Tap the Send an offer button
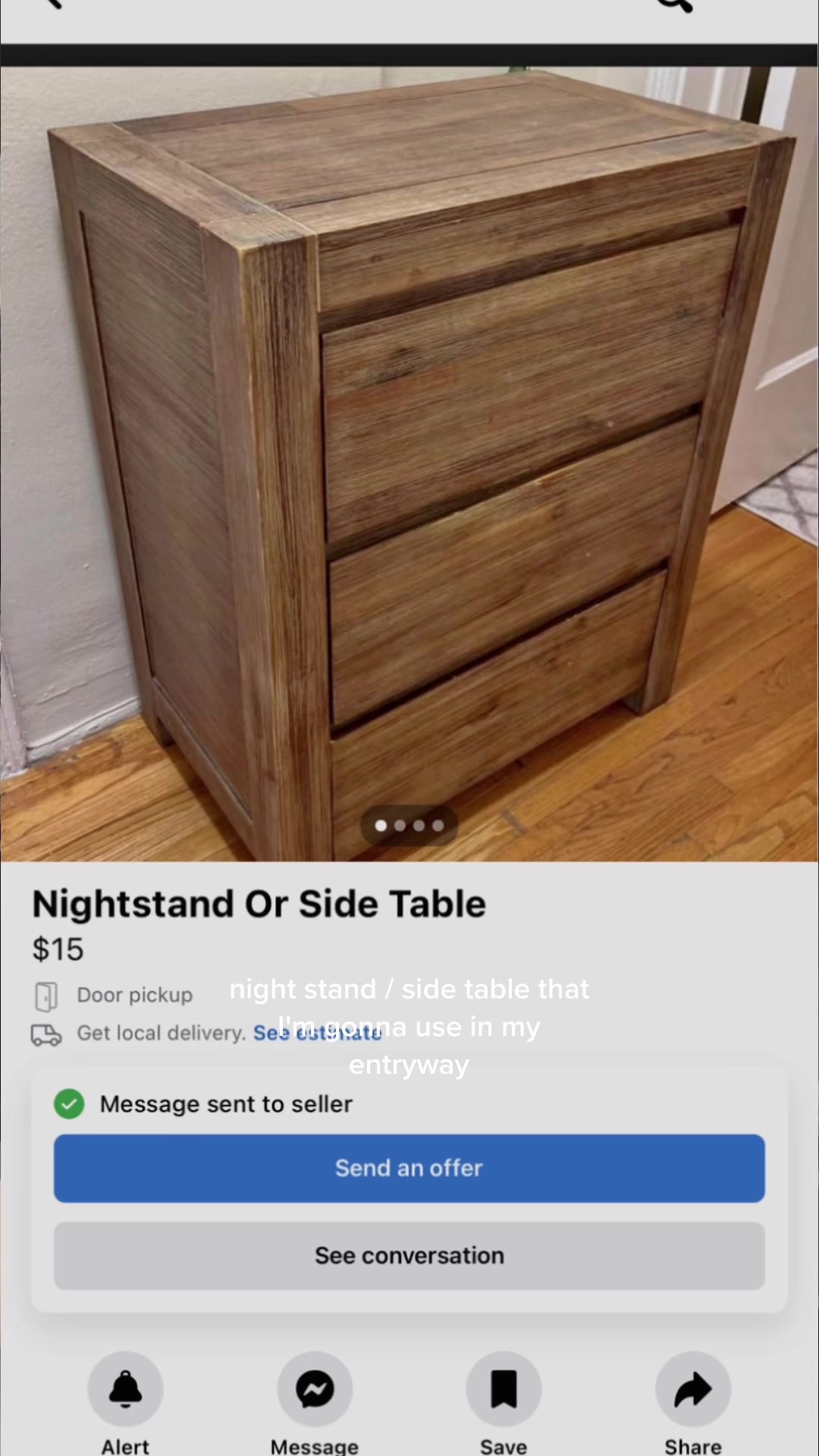This screenshot has height=1456, width=819. point(409,1168)
